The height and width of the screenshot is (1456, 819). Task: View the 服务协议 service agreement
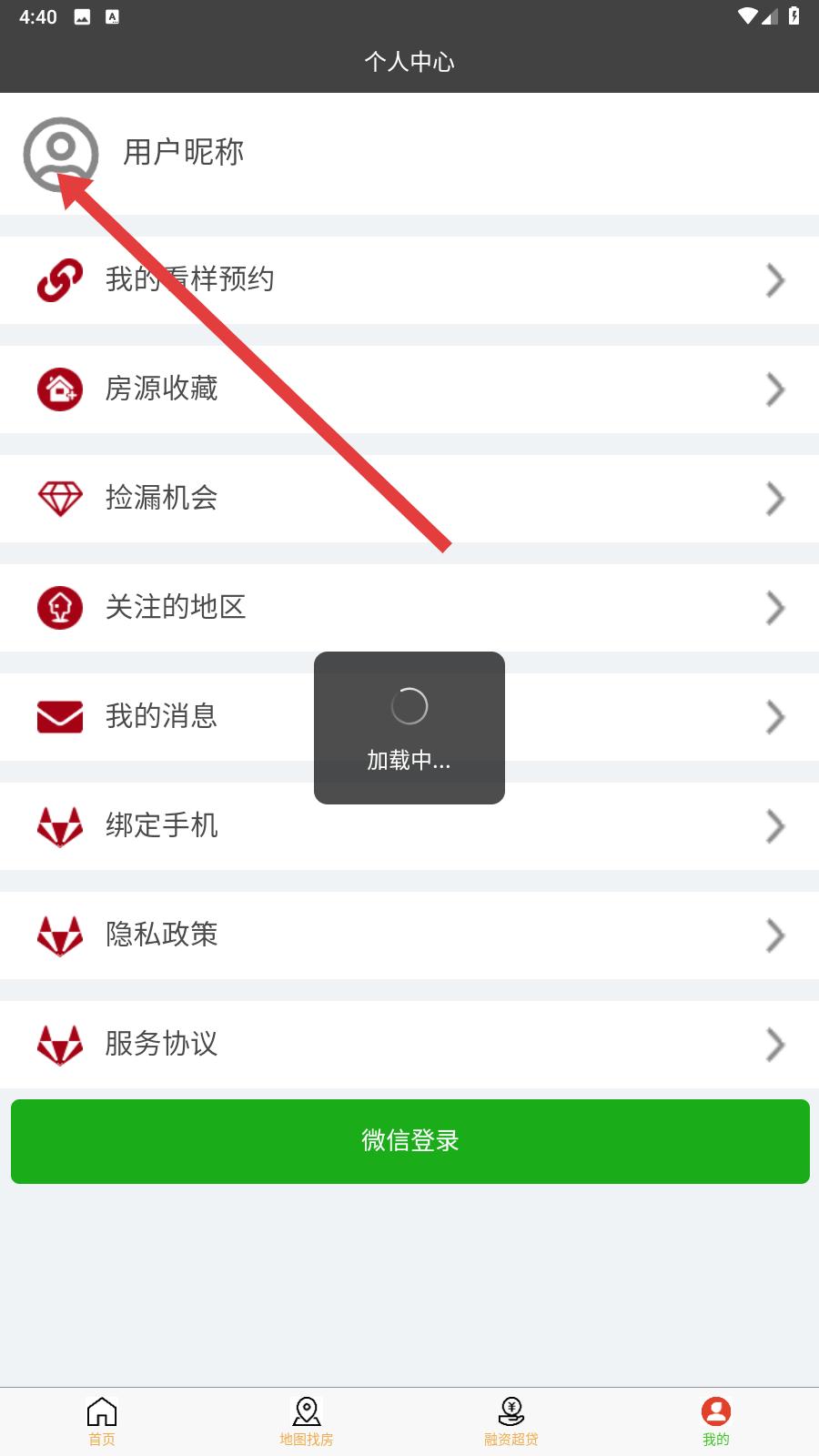tap(409, 1045)
